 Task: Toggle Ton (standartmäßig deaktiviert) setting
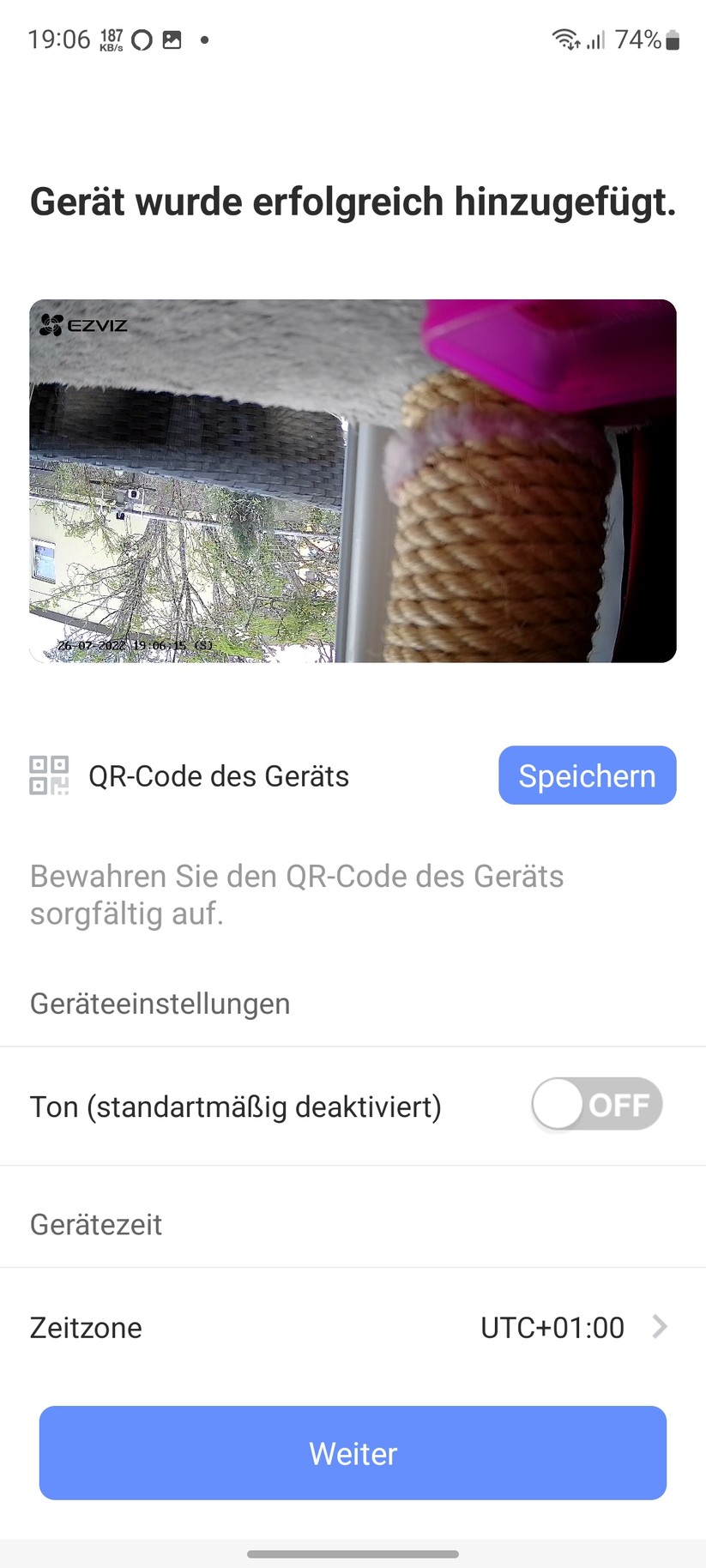point(596,1106)
